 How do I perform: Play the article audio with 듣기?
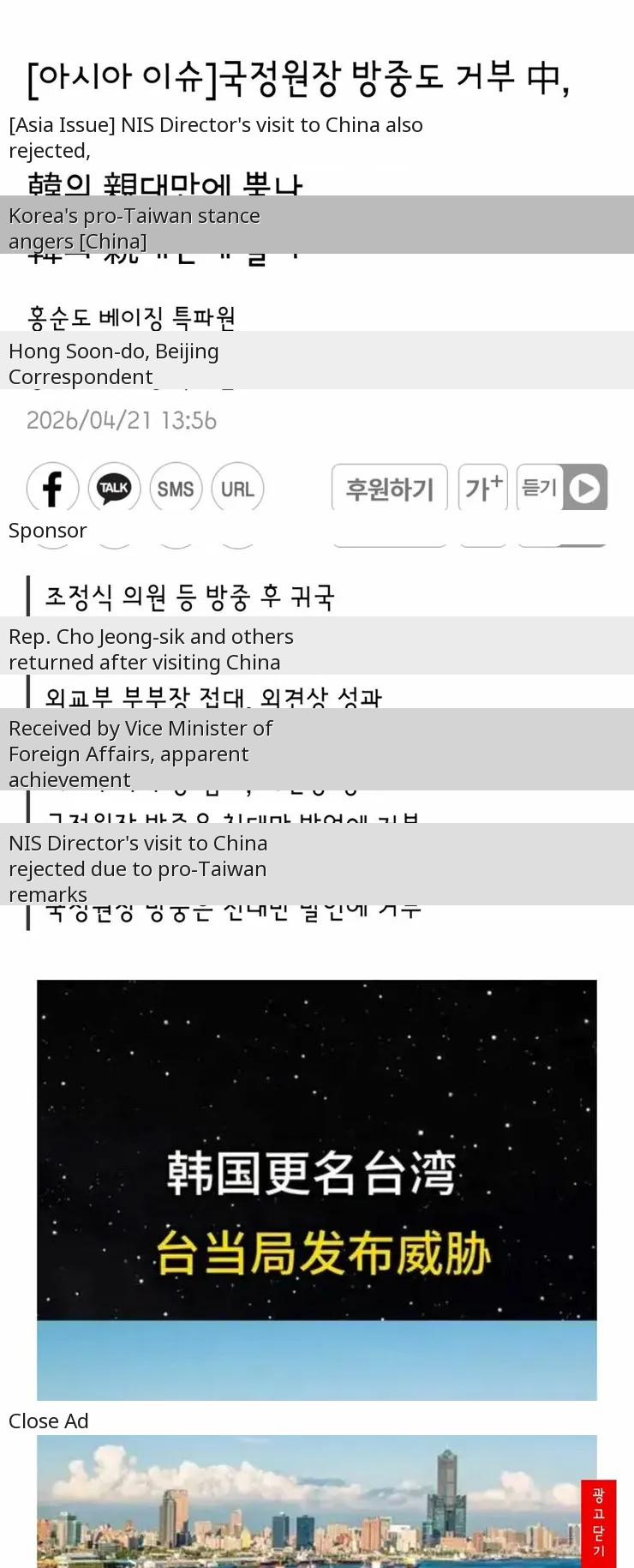pyautogui.click(x=562, y=488)
